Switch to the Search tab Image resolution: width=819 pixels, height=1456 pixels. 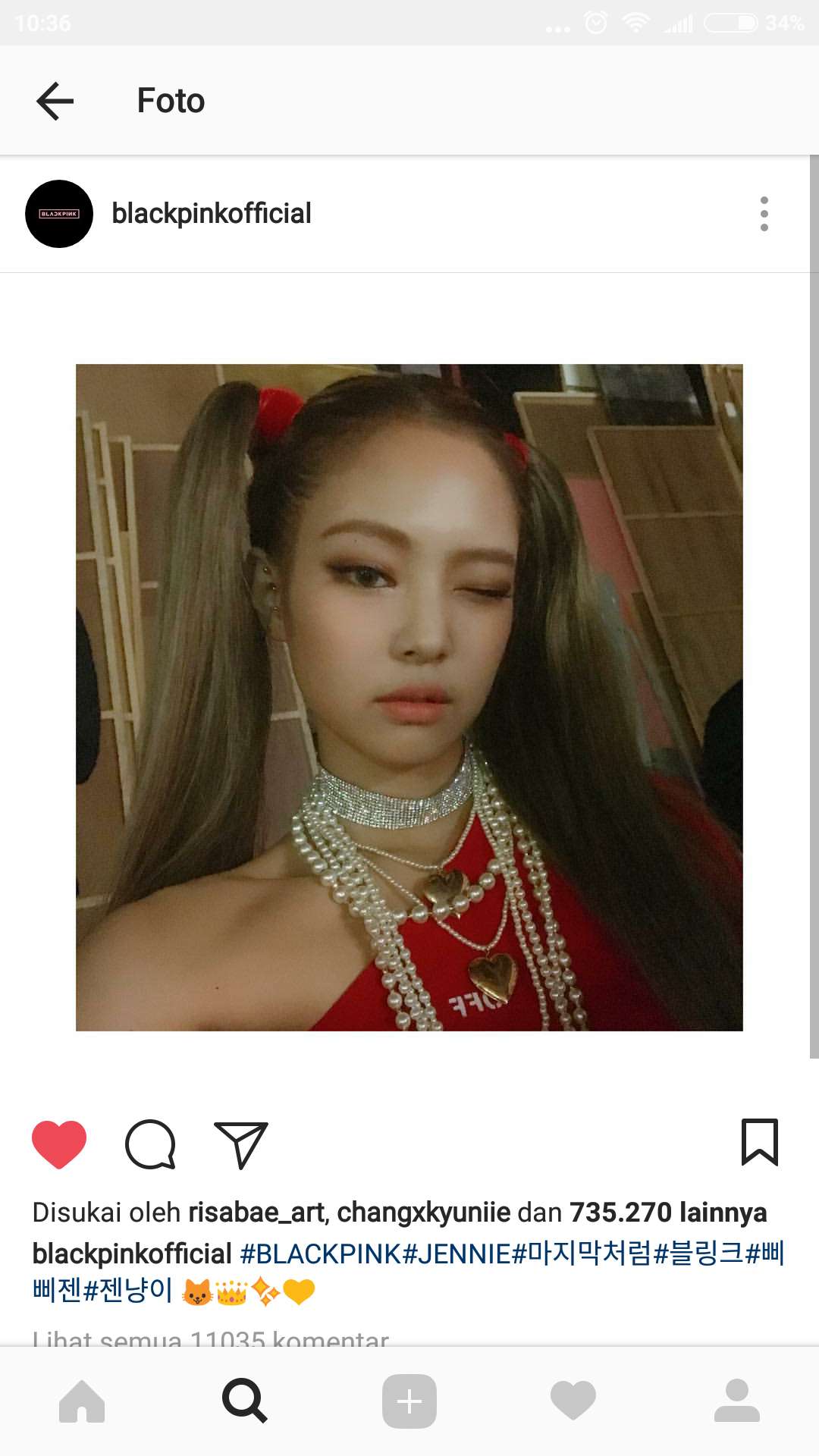click(244, 1401)
